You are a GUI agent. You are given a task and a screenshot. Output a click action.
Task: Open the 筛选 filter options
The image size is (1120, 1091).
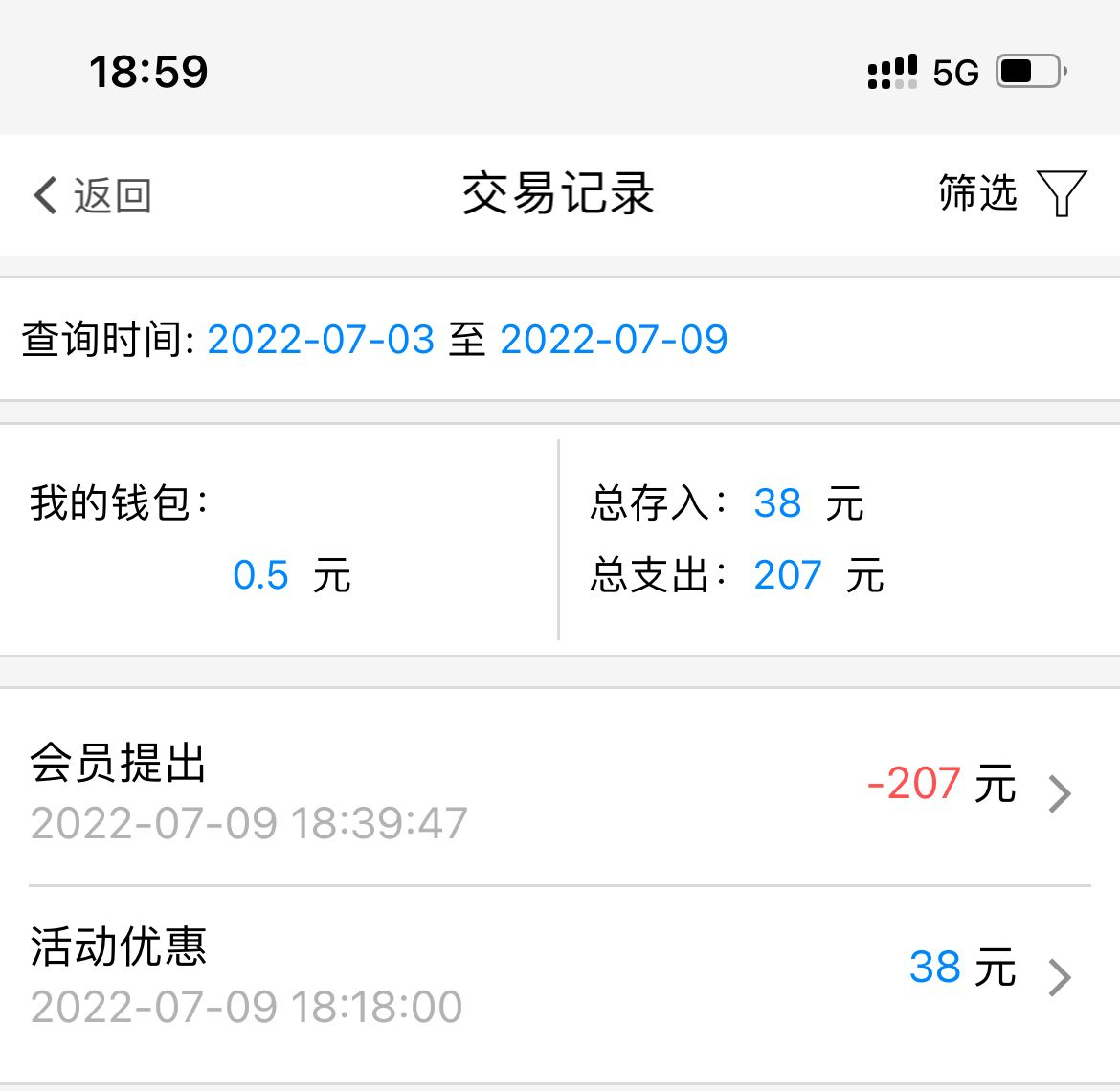pos(1011,193)
